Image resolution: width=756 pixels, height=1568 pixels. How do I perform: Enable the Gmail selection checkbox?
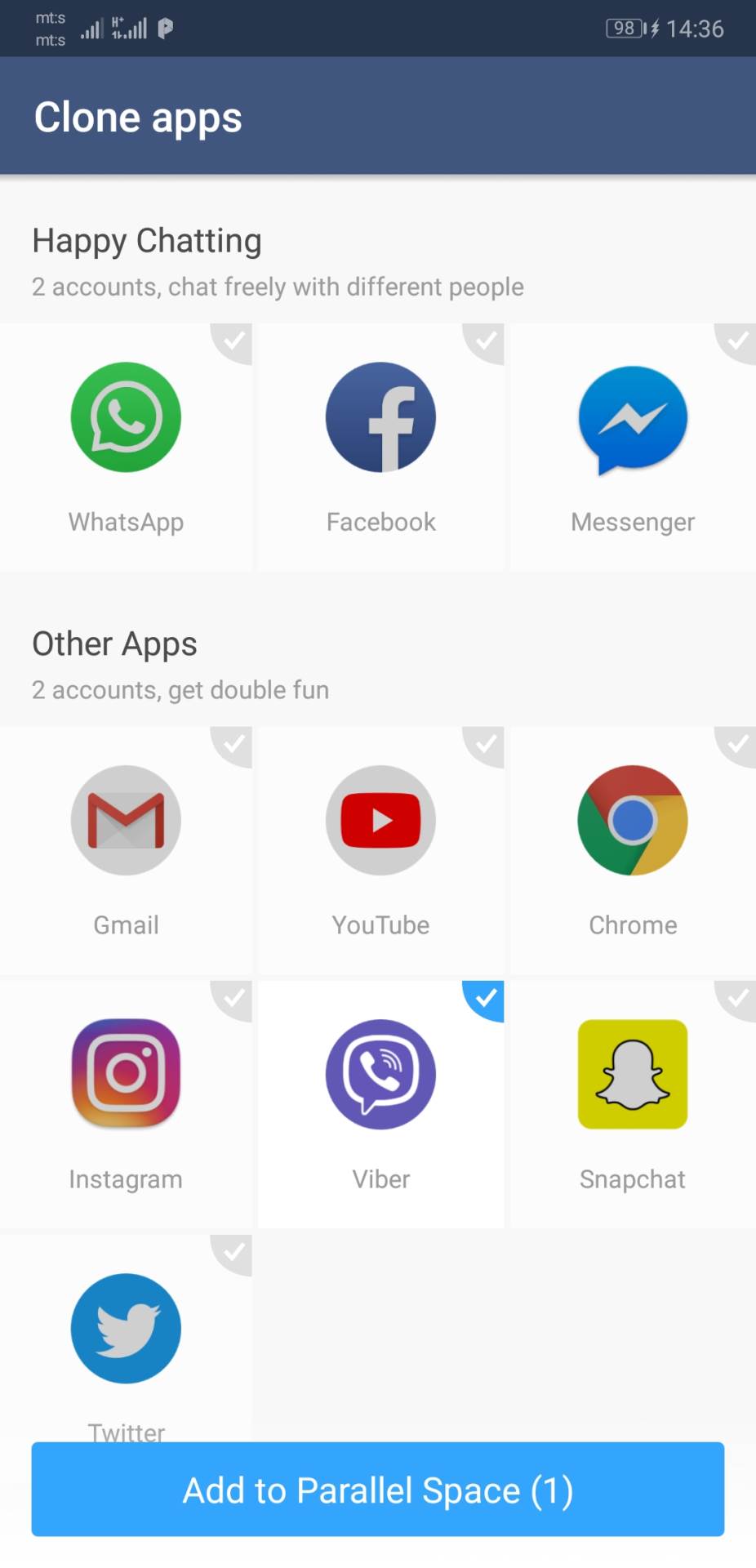pos(233,743)
